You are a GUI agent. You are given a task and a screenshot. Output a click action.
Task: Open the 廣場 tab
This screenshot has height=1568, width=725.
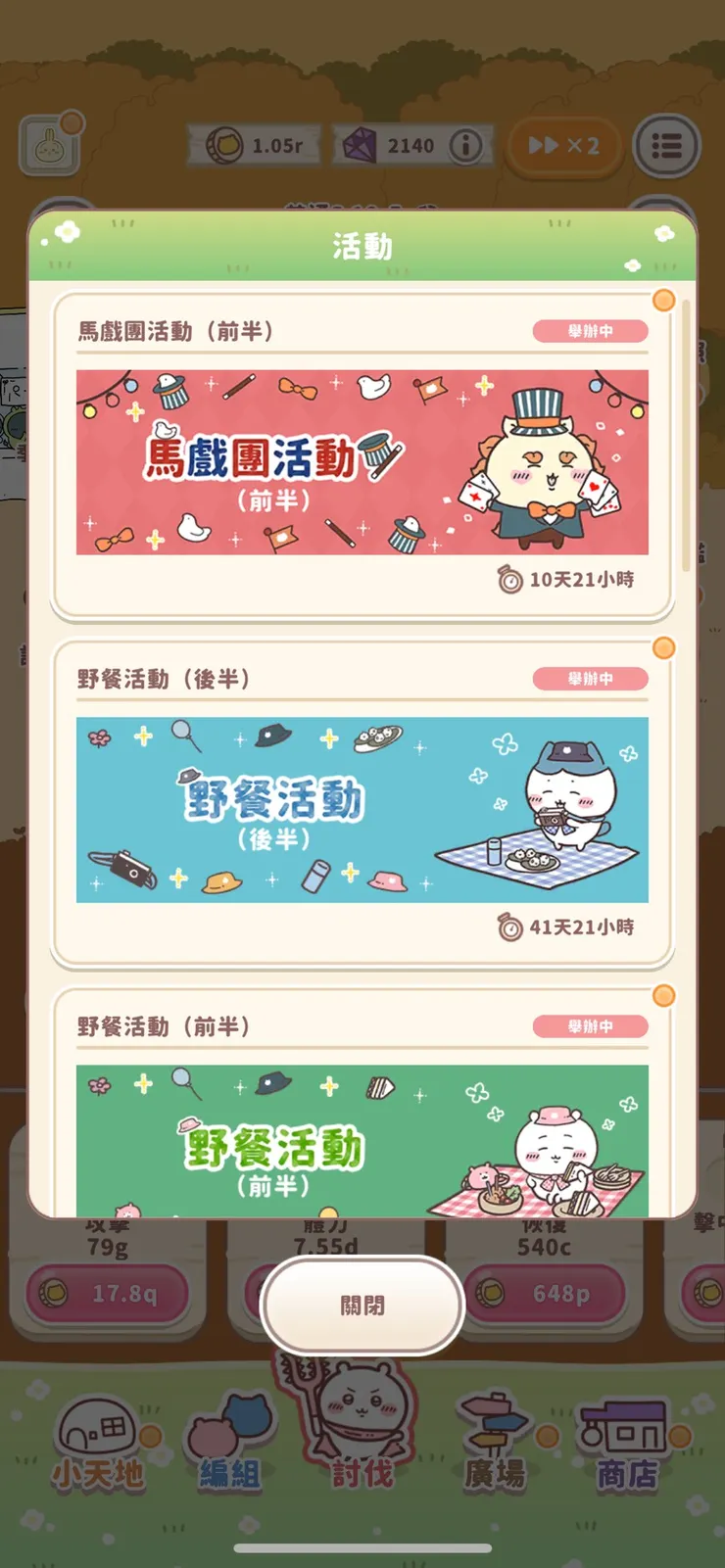coord(495,1445)
